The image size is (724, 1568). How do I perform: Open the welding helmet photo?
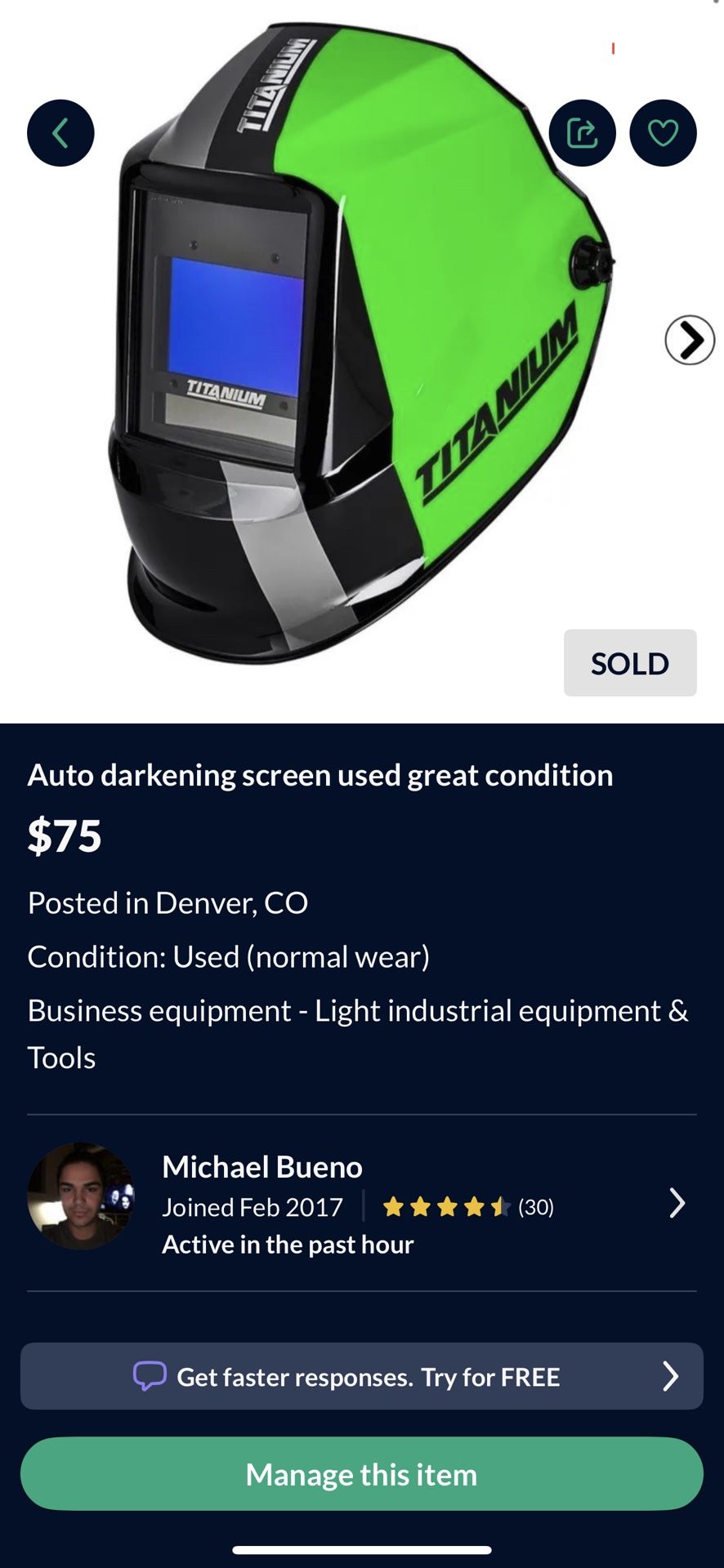(361, 351)
